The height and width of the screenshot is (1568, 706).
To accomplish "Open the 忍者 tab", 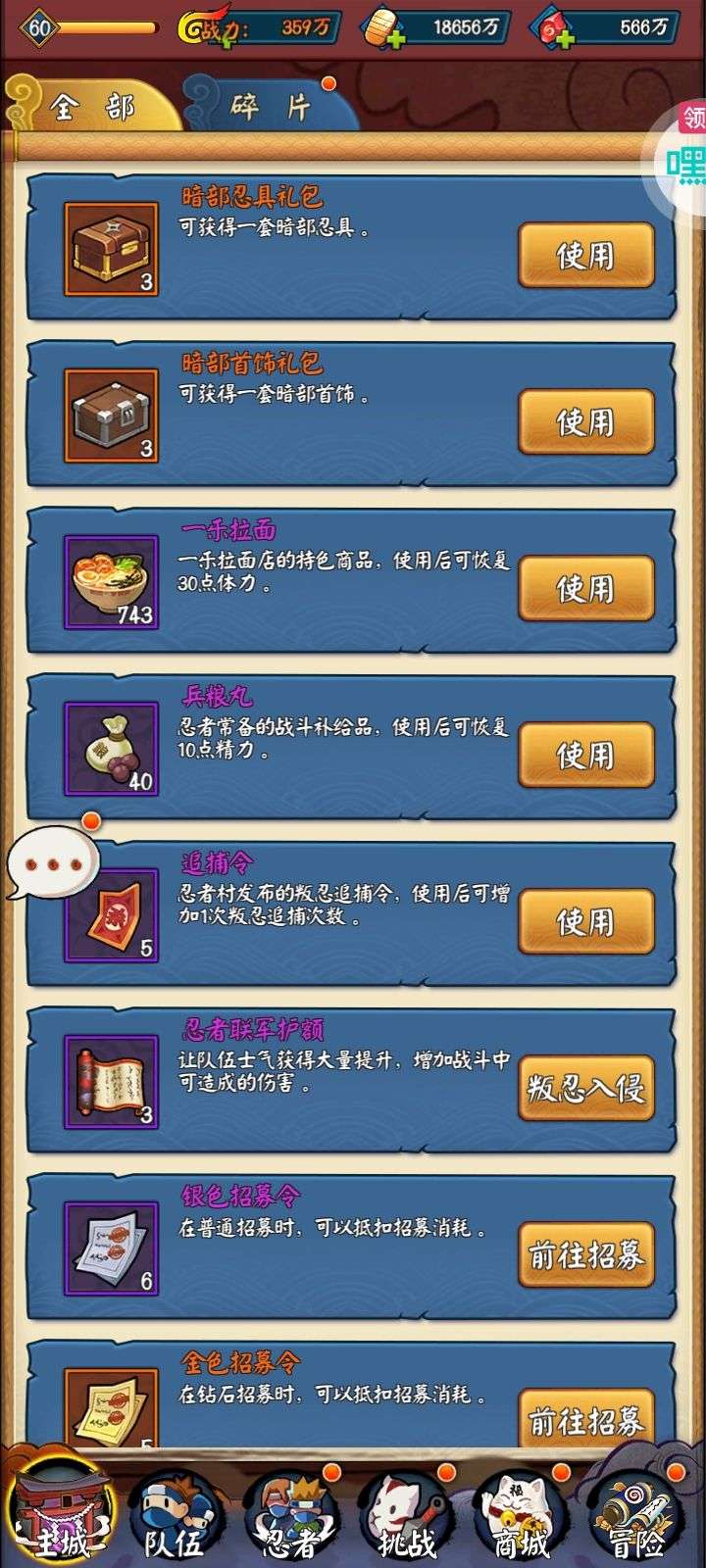I will click(x=290, y=1514).
